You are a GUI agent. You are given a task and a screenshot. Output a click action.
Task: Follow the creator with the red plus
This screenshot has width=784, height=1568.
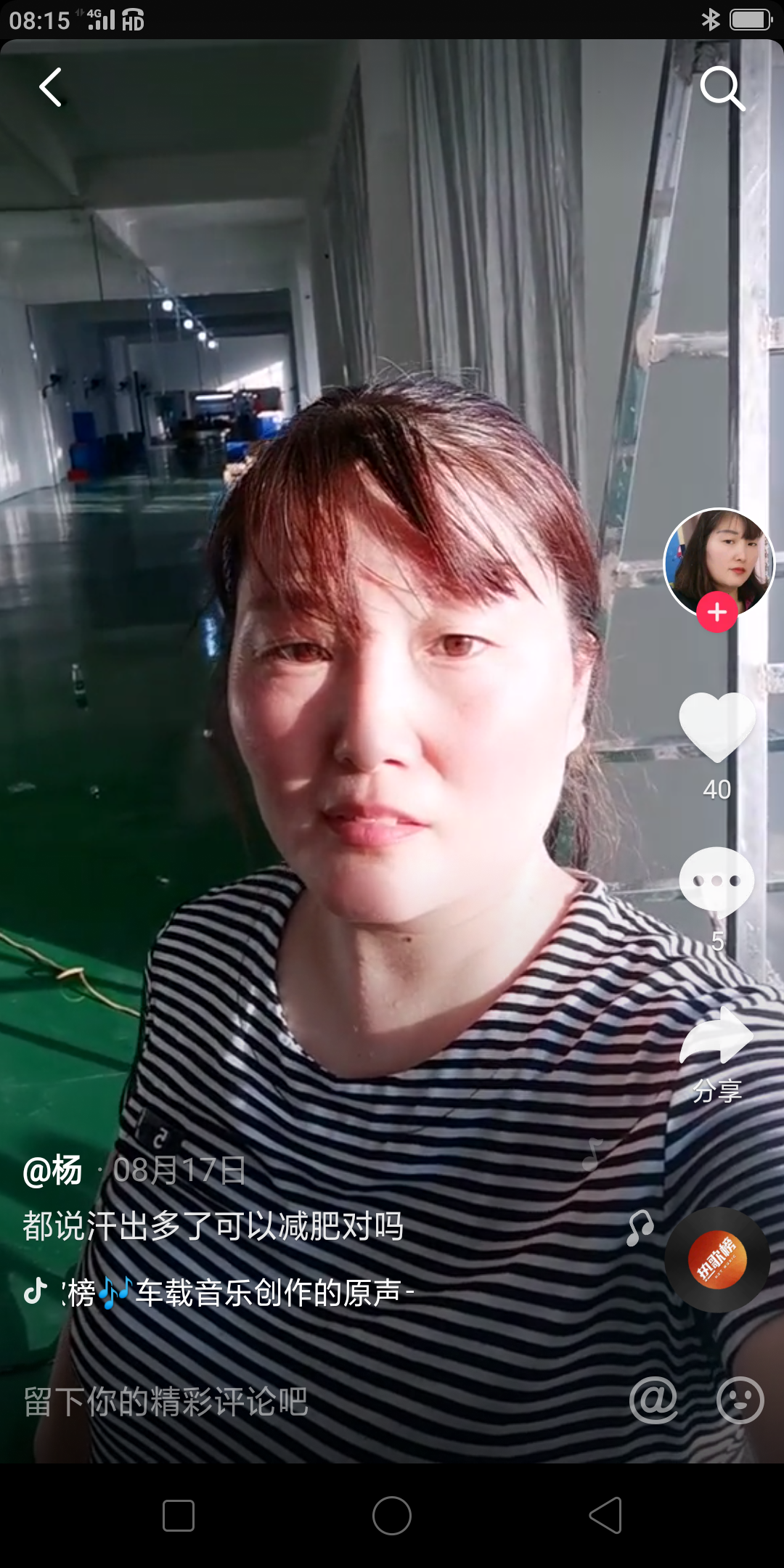point(717,613)
